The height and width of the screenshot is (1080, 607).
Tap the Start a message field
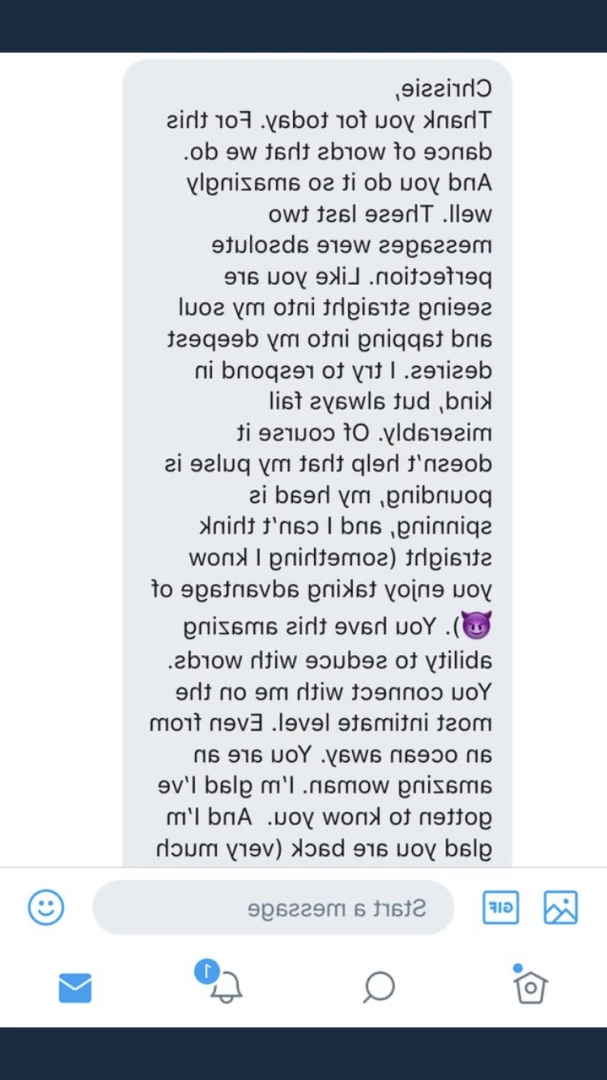click(274, 907)
